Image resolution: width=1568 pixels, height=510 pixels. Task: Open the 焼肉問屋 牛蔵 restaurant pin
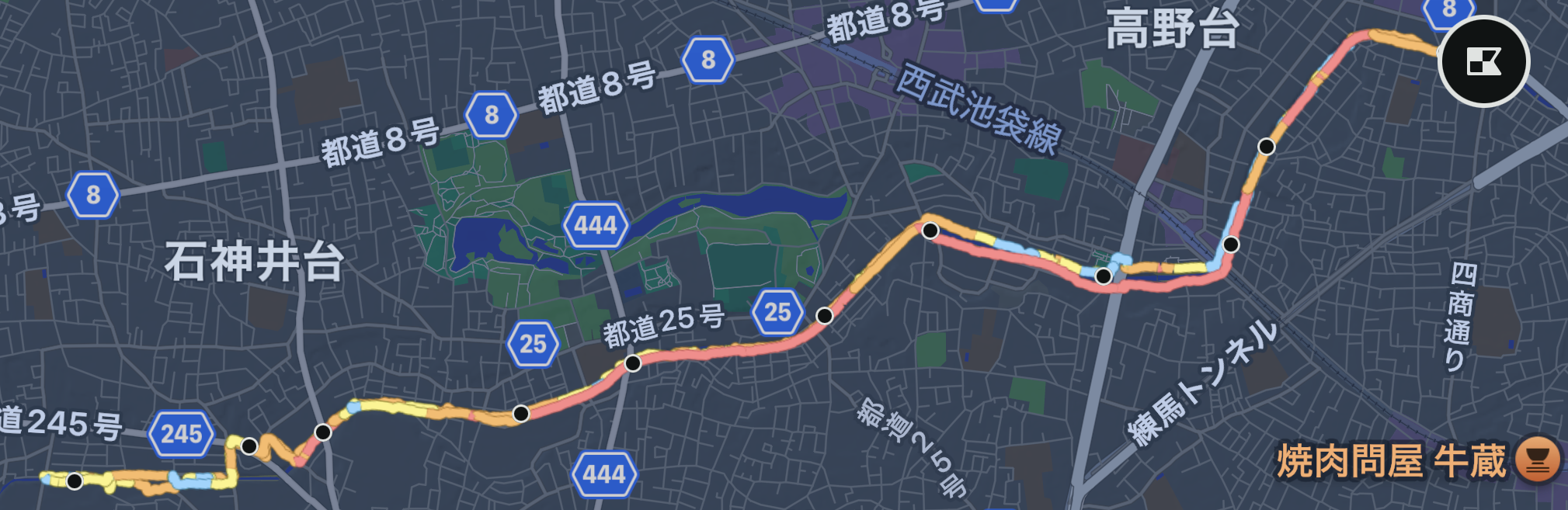pos(1537,459)
